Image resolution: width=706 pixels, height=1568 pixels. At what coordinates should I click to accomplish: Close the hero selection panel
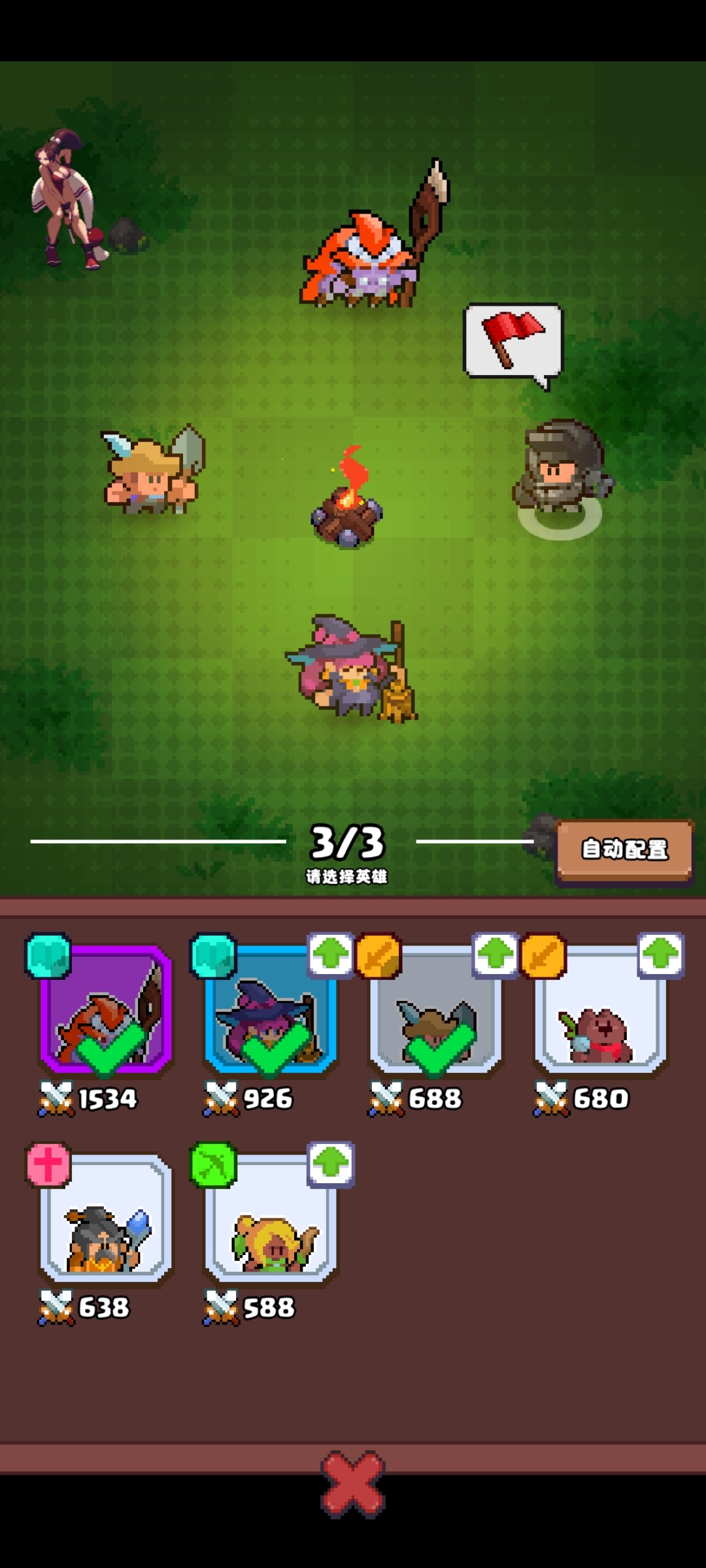click(x=353, y=1484)
